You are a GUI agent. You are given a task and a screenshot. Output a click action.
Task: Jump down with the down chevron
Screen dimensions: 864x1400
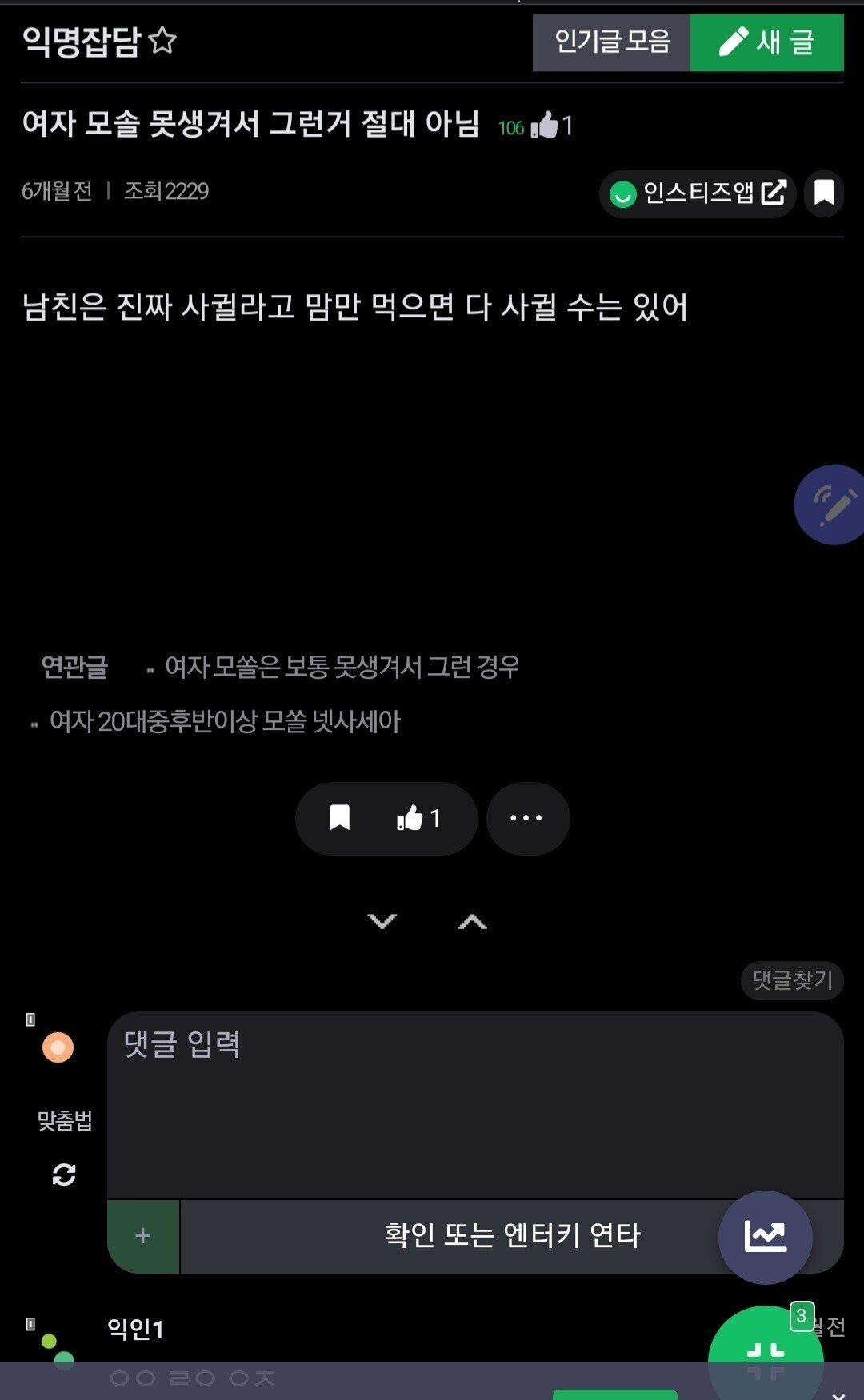382,921
